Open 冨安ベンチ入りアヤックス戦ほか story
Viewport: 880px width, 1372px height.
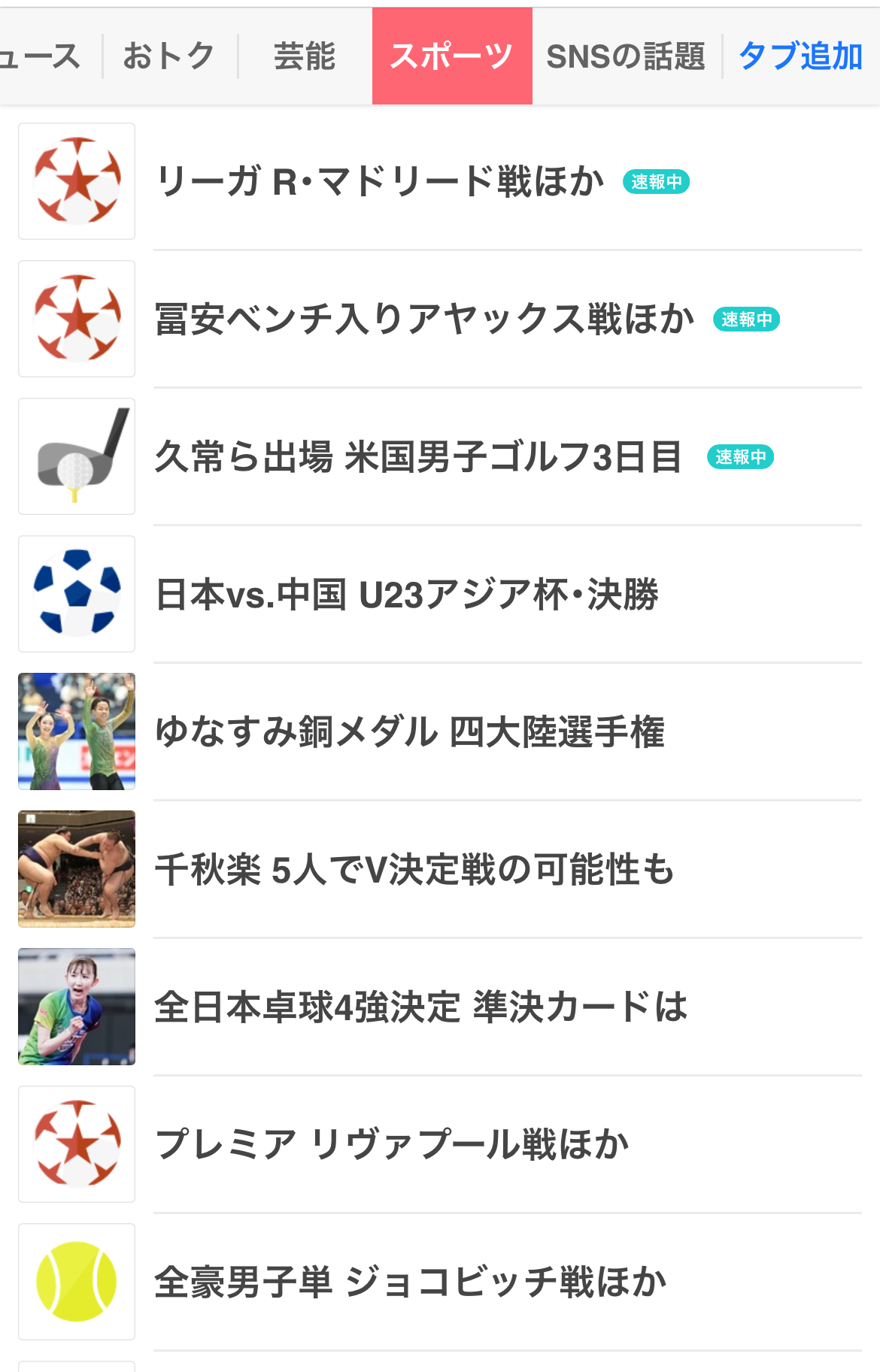pyautogui.click(x=425, y=320)
